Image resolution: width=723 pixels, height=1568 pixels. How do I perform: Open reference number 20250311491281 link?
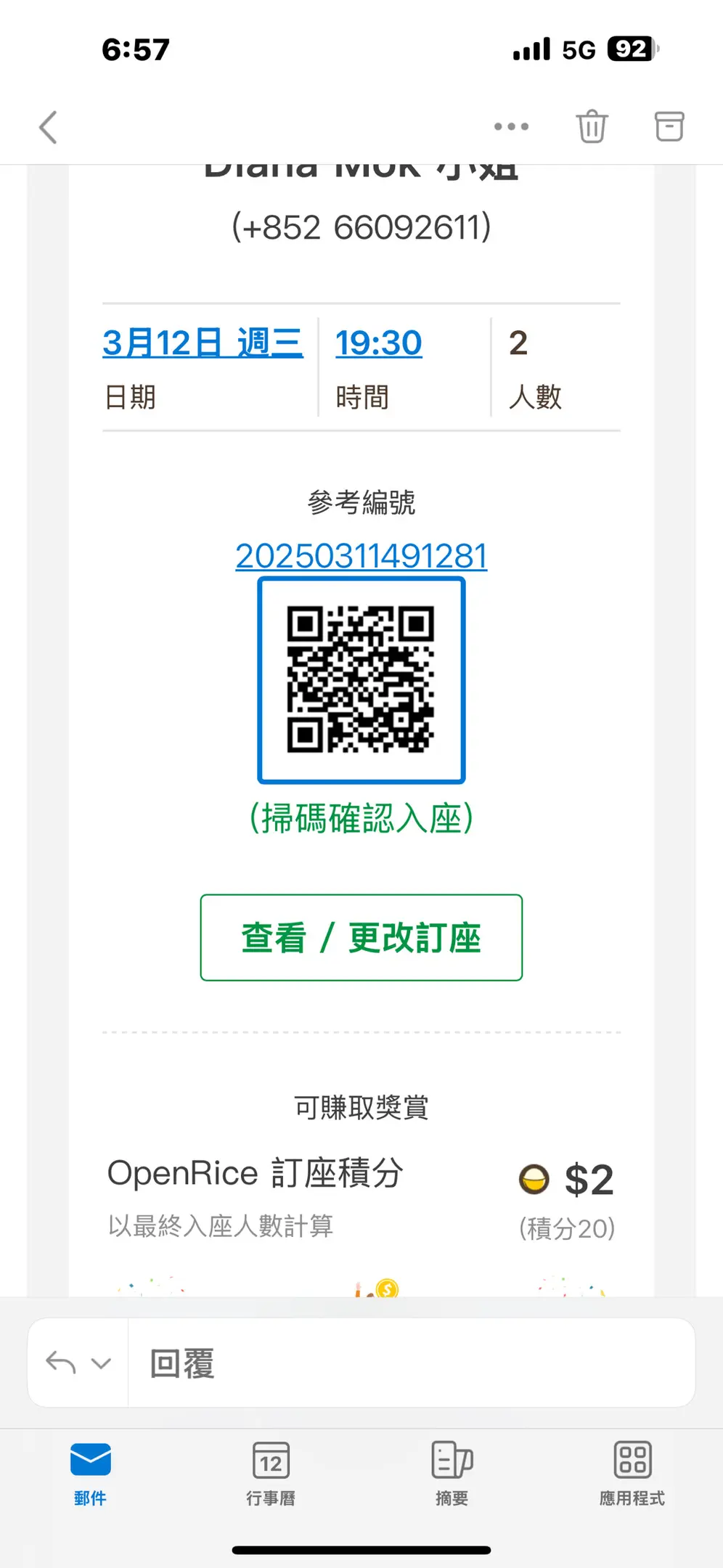point(361,556)
